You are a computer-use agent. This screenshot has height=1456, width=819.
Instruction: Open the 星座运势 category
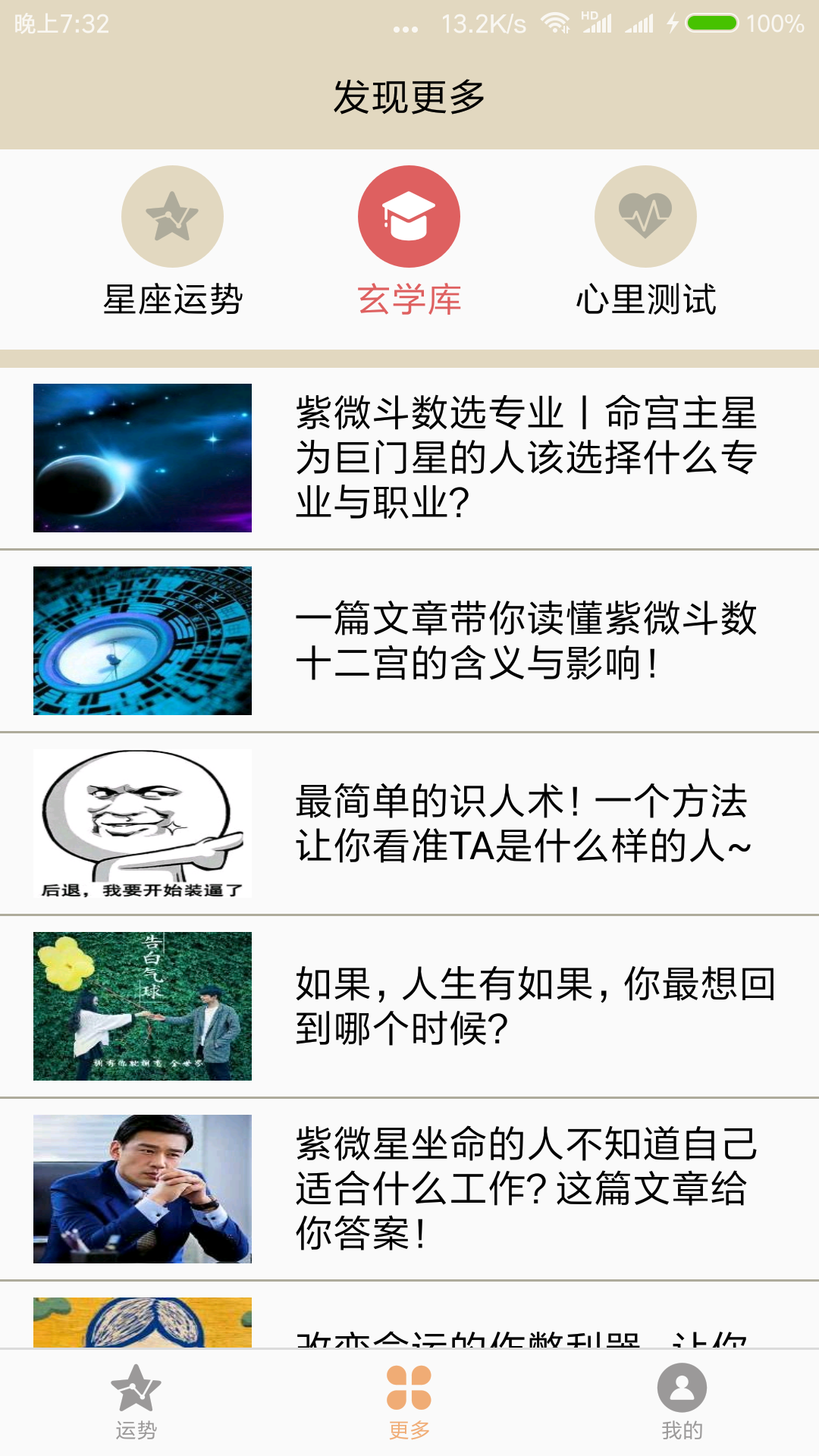[171, 243]
